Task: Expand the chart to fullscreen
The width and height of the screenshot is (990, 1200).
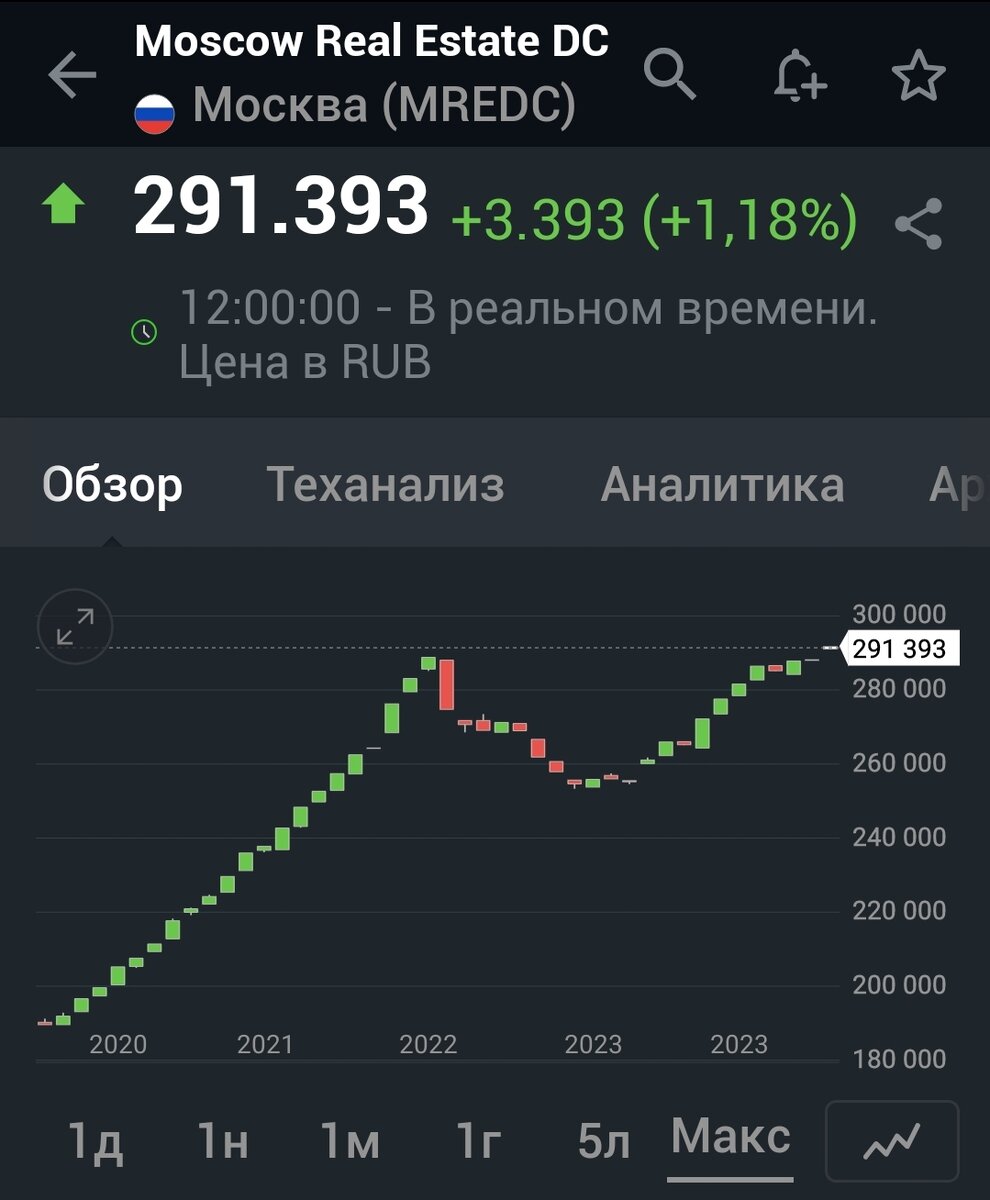Action: click(75, 628)
